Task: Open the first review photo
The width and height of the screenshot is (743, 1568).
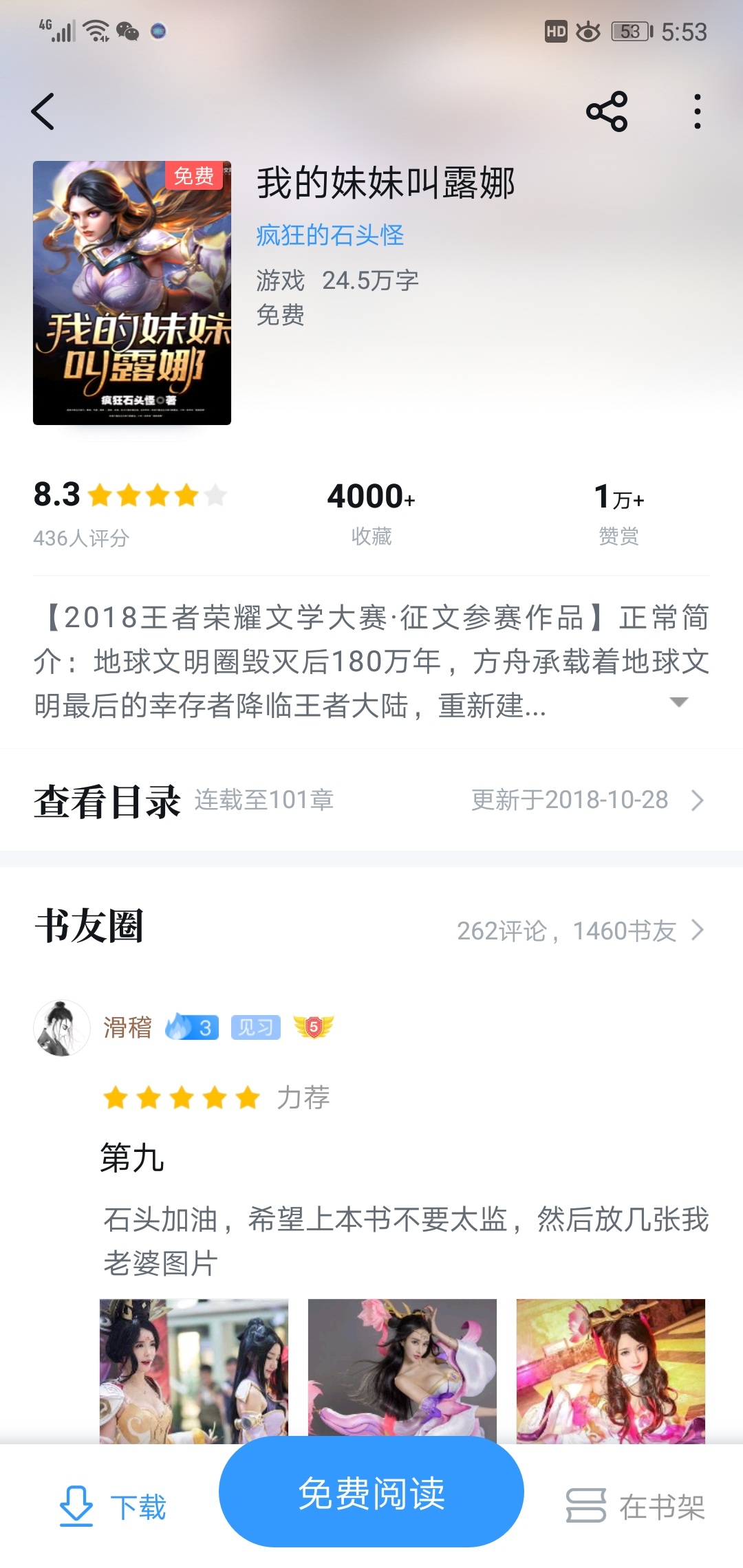Action: [x=194, y=1371]
